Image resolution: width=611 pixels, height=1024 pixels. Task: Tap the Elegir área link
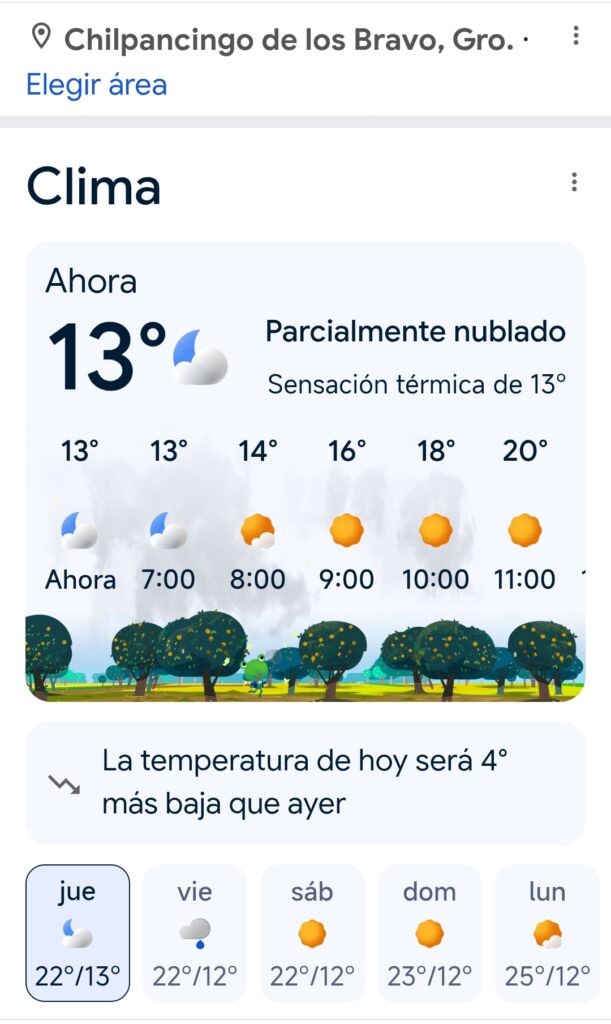(96, 84)
